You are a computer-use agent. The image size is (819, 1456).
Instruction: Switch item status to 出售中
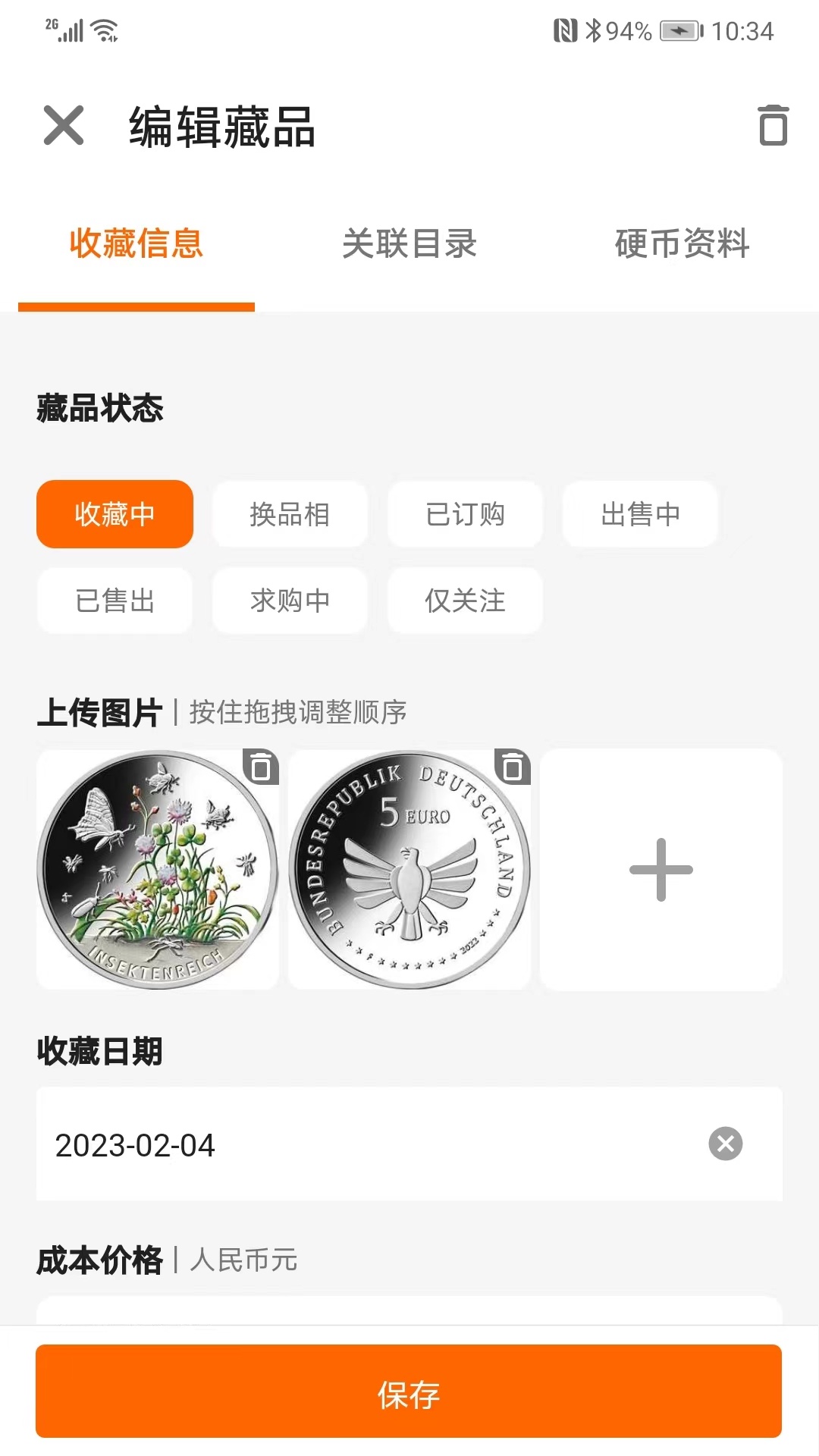(639, 514)
